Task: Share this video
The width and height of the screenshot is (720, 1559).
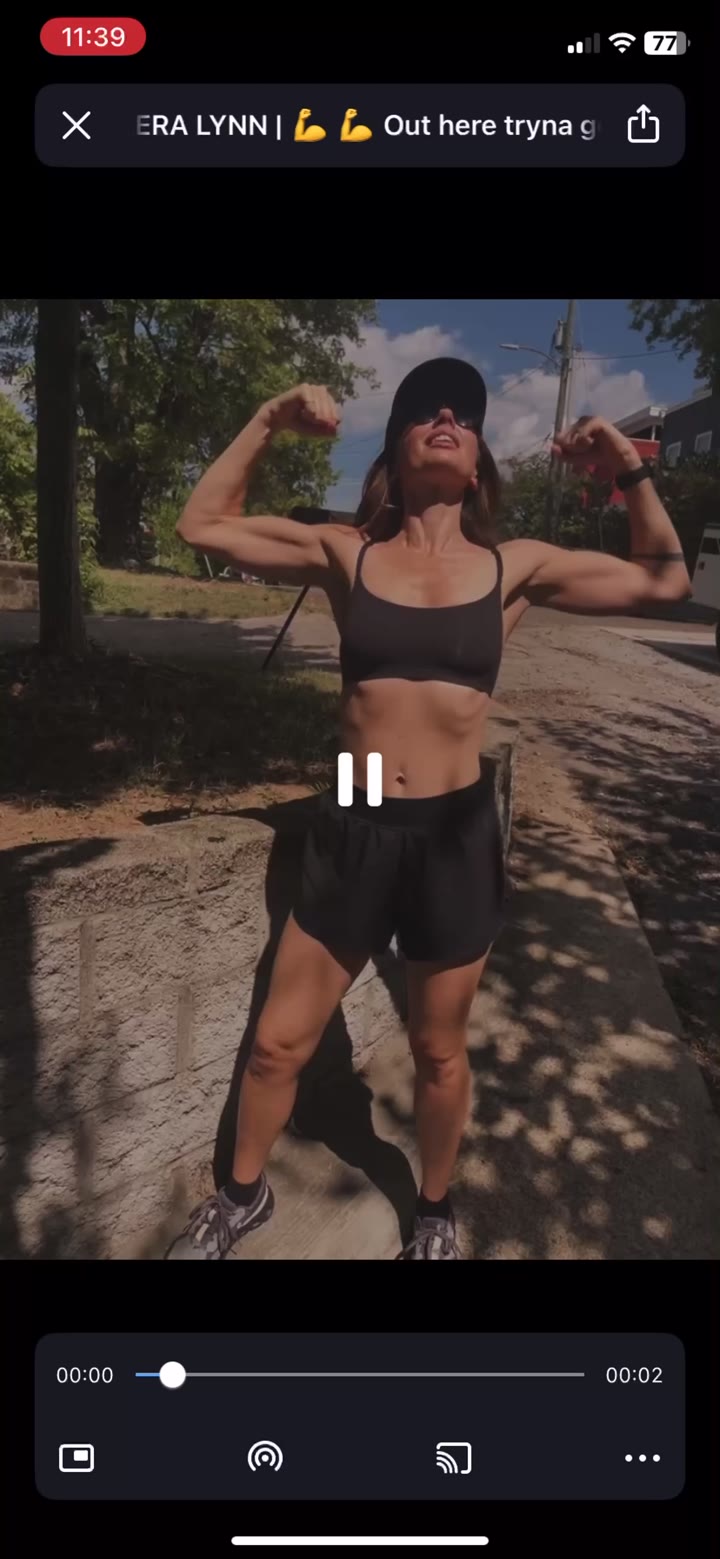Action: pos(643,126)
